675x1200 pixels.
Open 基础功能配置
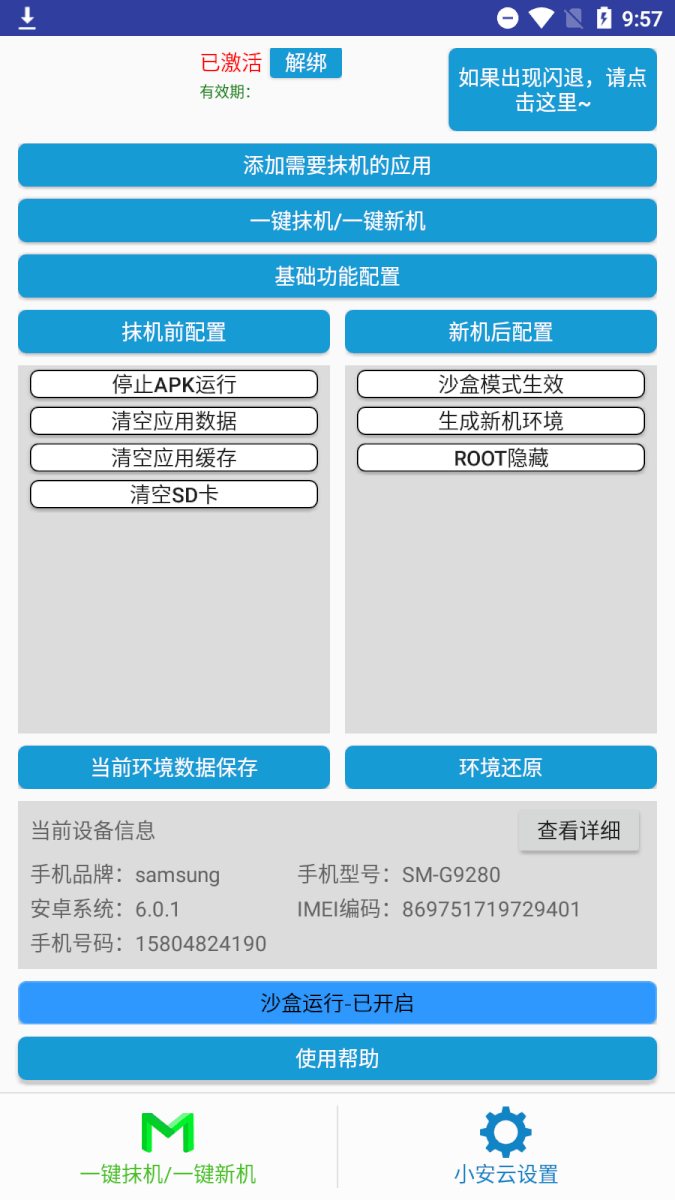pos(337,276)
